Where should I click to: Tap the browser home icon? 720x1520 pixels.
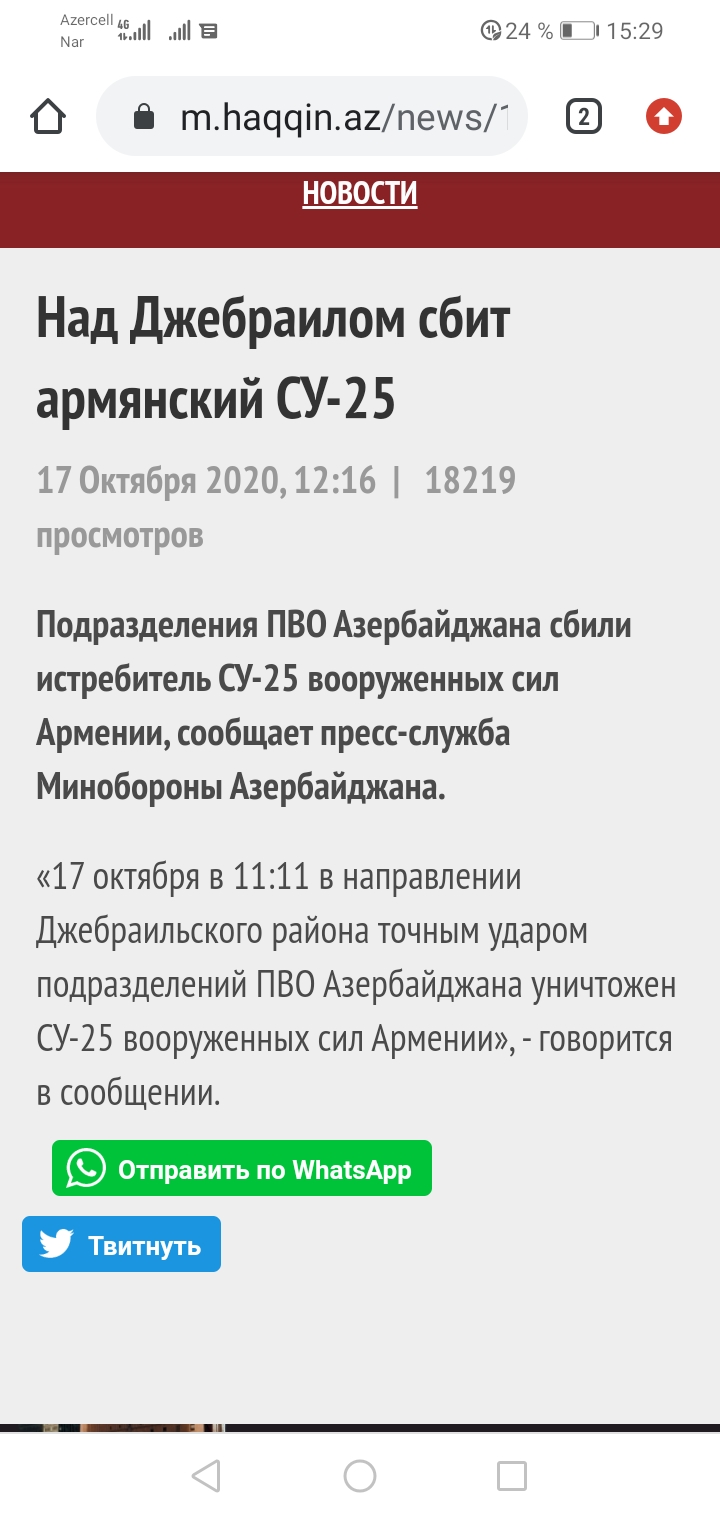[x=48, y=117]
